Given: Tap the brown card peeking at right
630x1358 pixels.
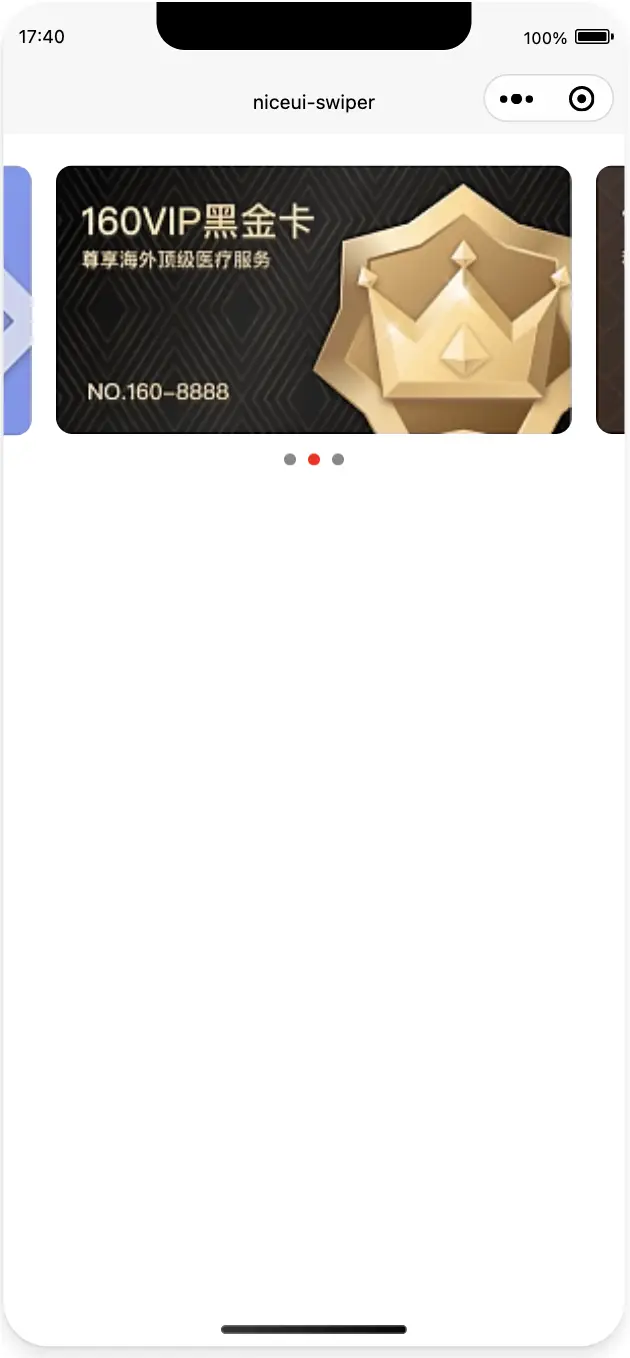Looking at the screenshot, I should pos(611,300).
